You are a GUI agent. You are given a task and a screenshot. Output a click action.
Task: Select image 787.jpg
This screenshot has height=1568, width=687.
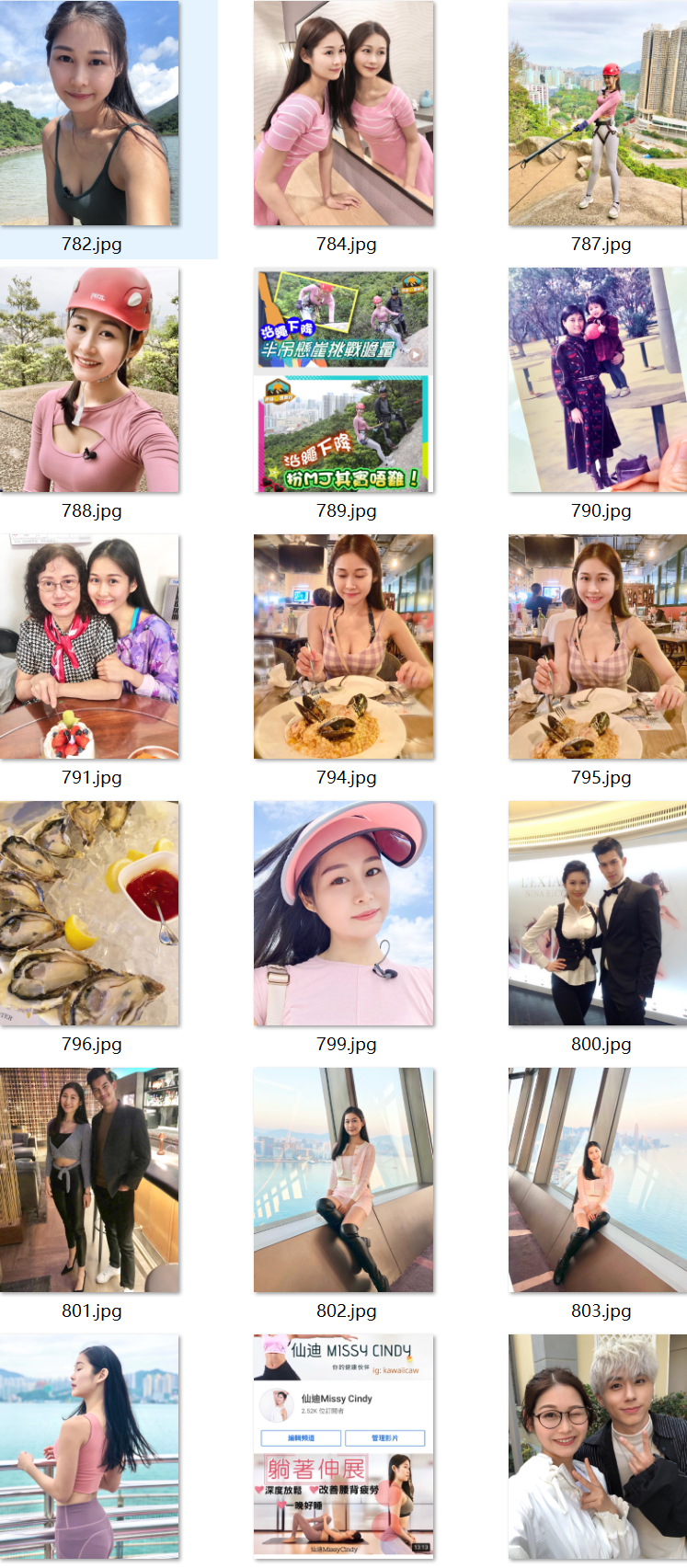point(598,113)
